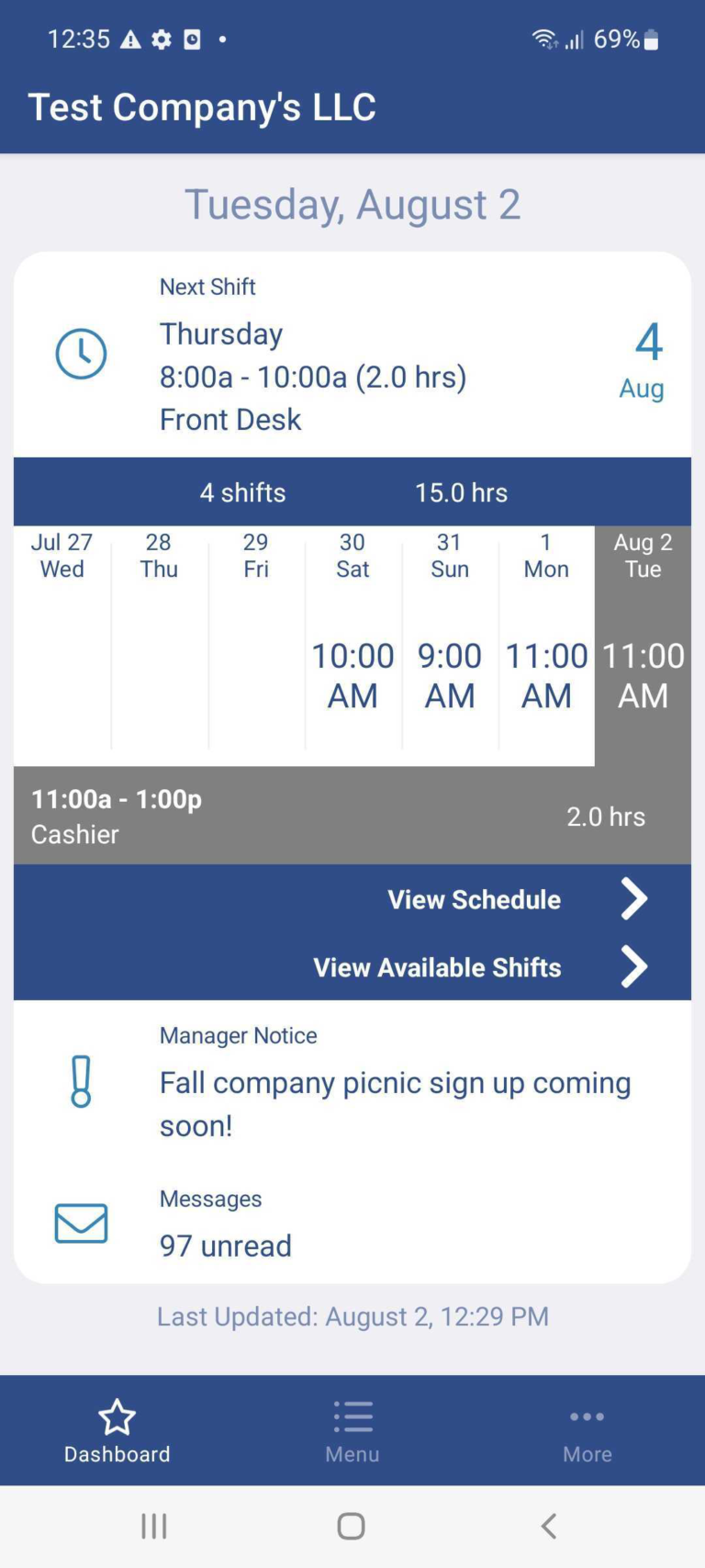Open the settings gear in the status bar

(160, 39)
